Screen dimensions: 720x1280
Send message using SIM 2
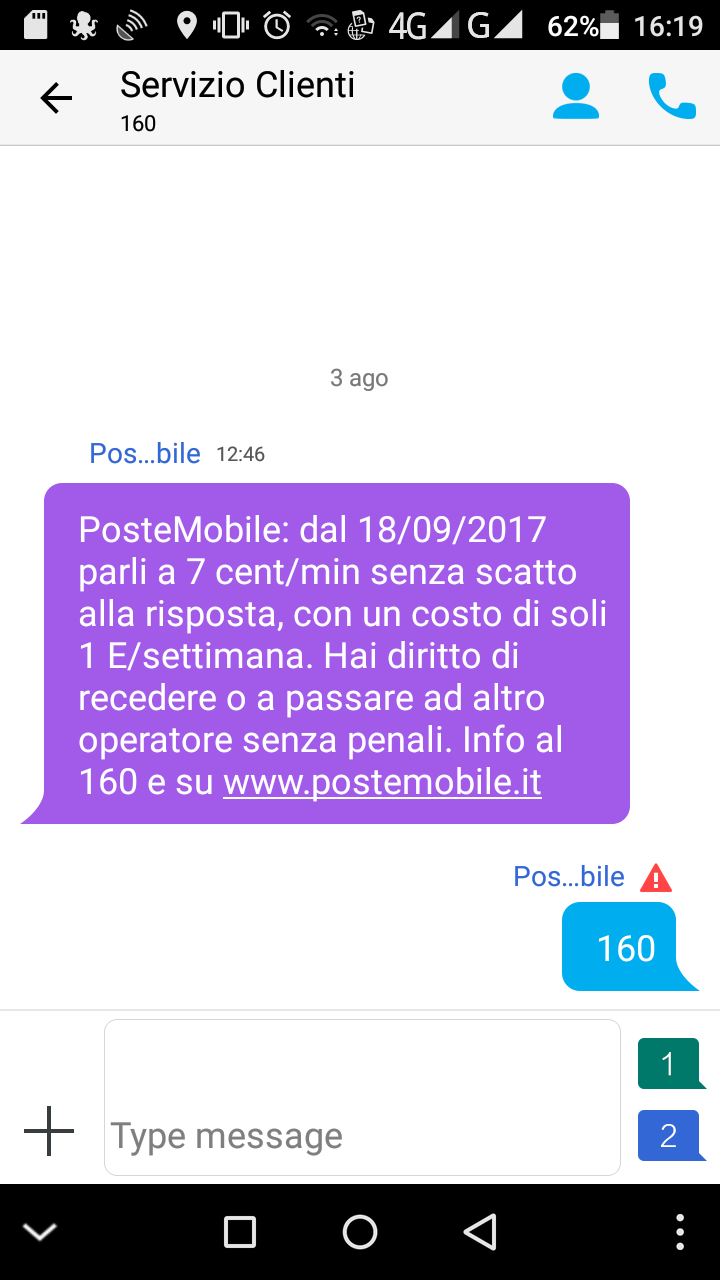coord(669,1136)
